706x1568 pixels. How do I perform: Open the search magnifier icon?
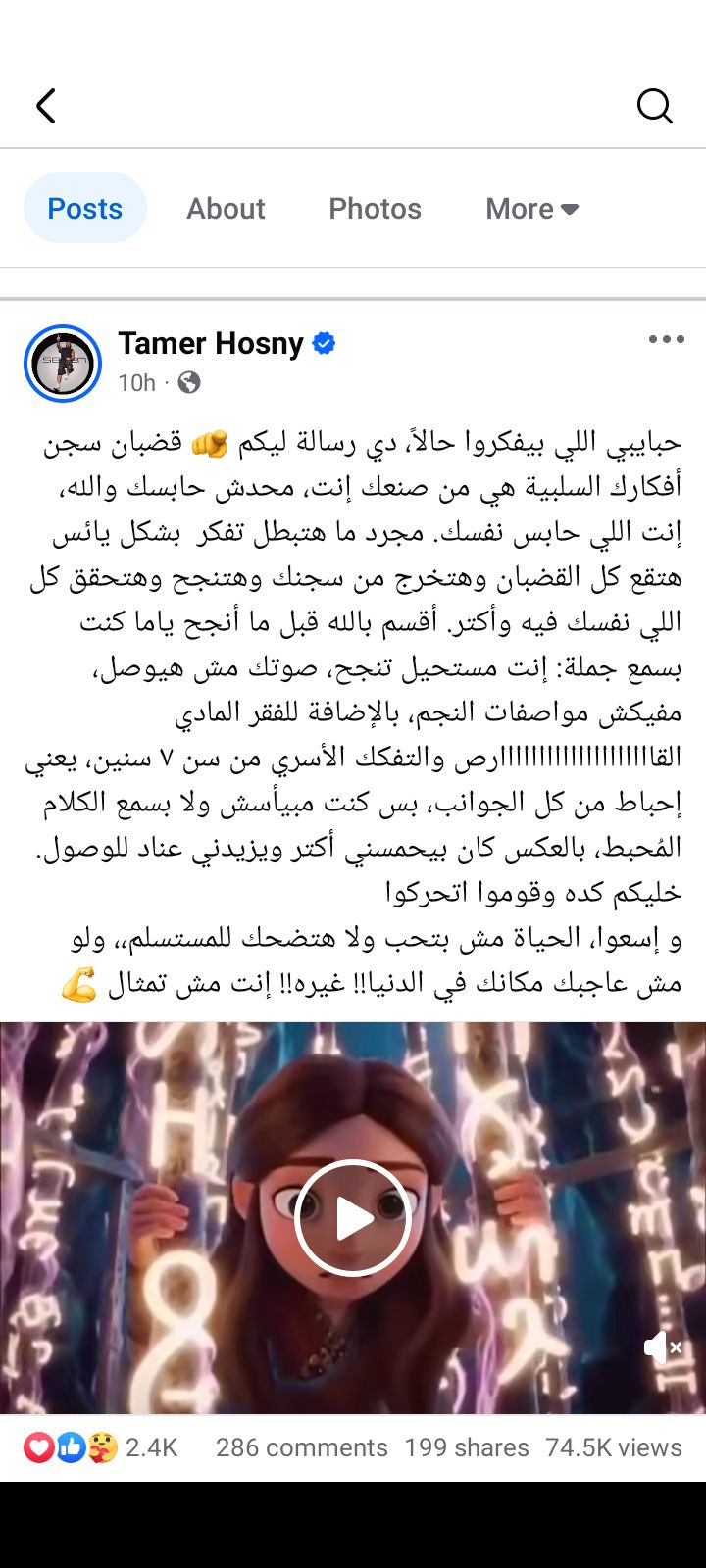click(654, 106)
